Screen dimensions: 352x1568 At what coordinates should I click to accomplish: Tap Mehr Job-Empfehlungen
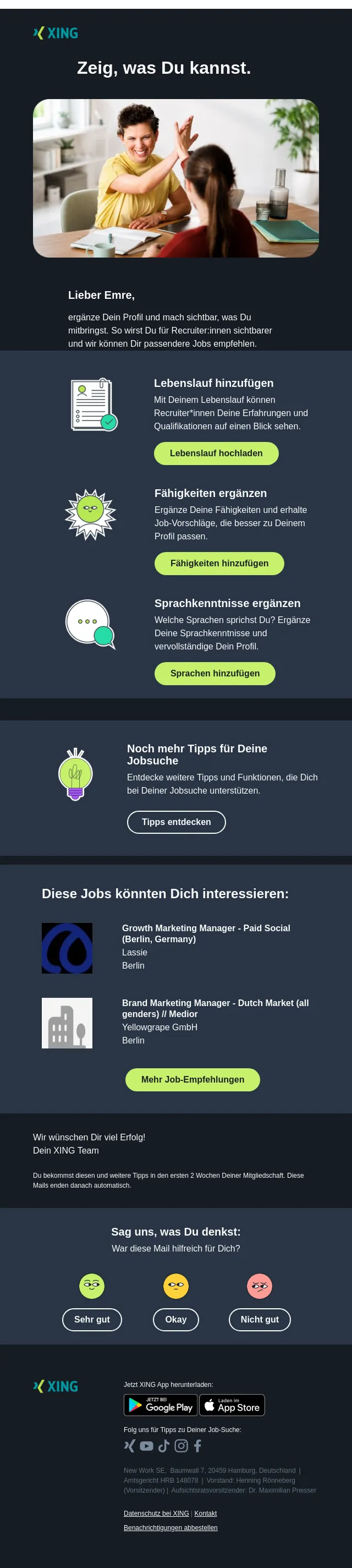pos(193,1080)
